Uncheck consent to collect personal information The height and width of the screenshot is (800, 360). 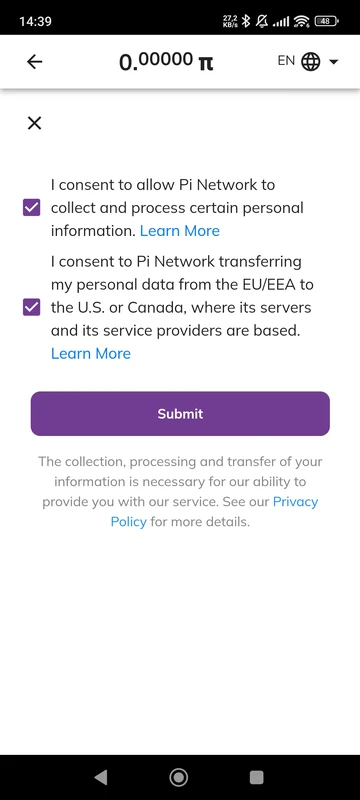pos(32,208)
